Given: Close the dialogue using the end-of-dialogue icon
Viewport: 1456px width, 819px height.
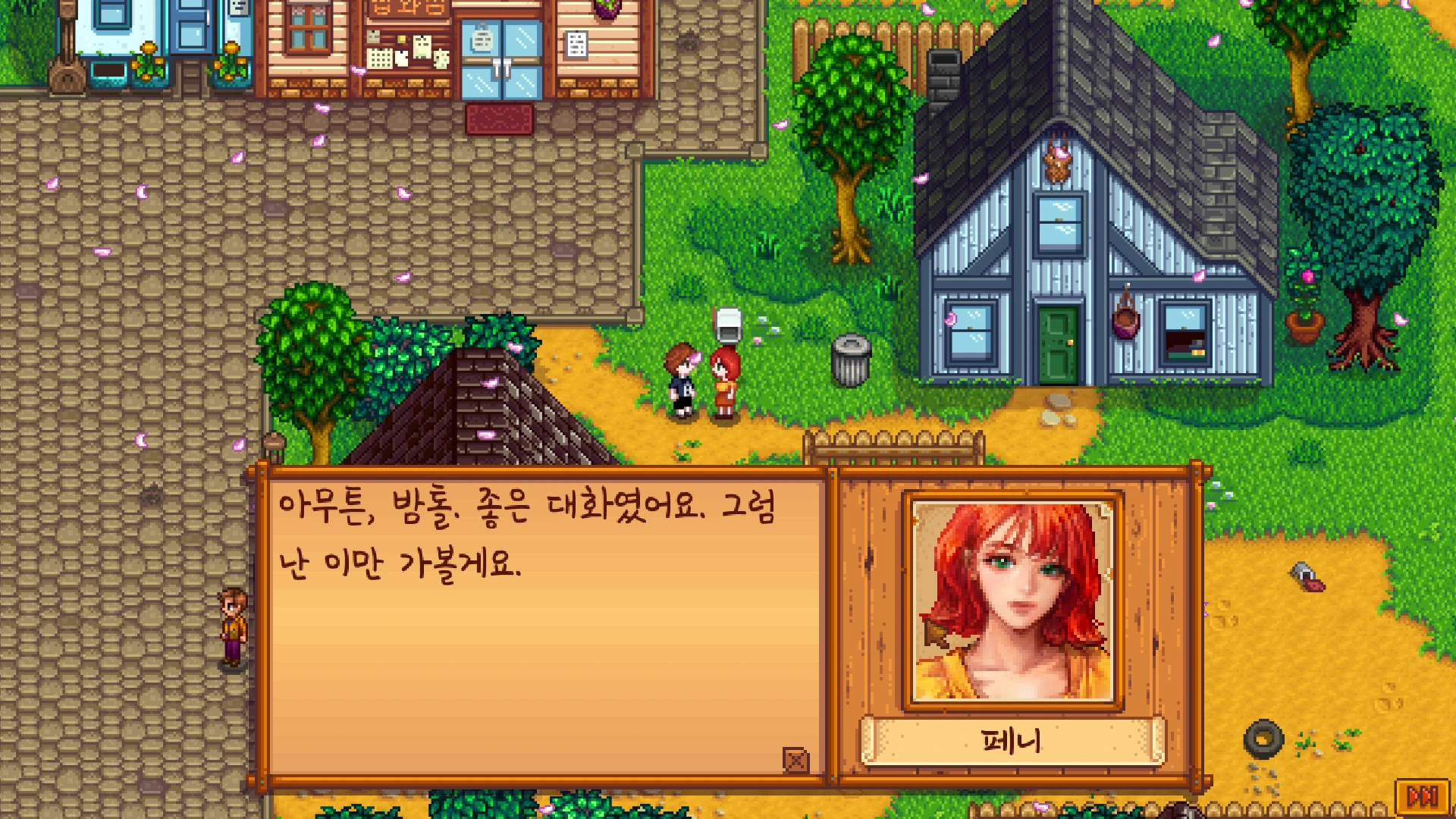Looking at the screenshot, I should (795, 760).
